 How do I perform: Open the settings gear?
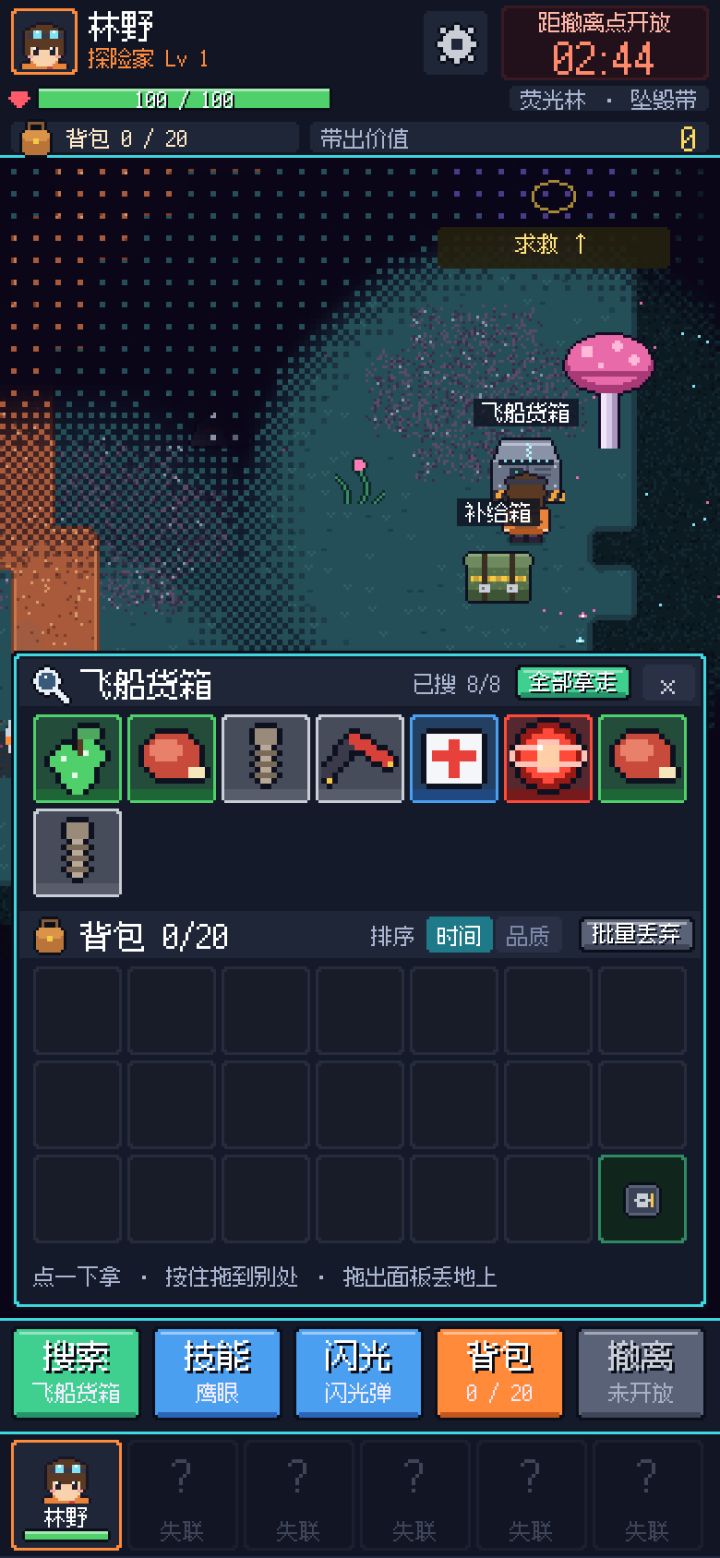(x=457, y=43)
